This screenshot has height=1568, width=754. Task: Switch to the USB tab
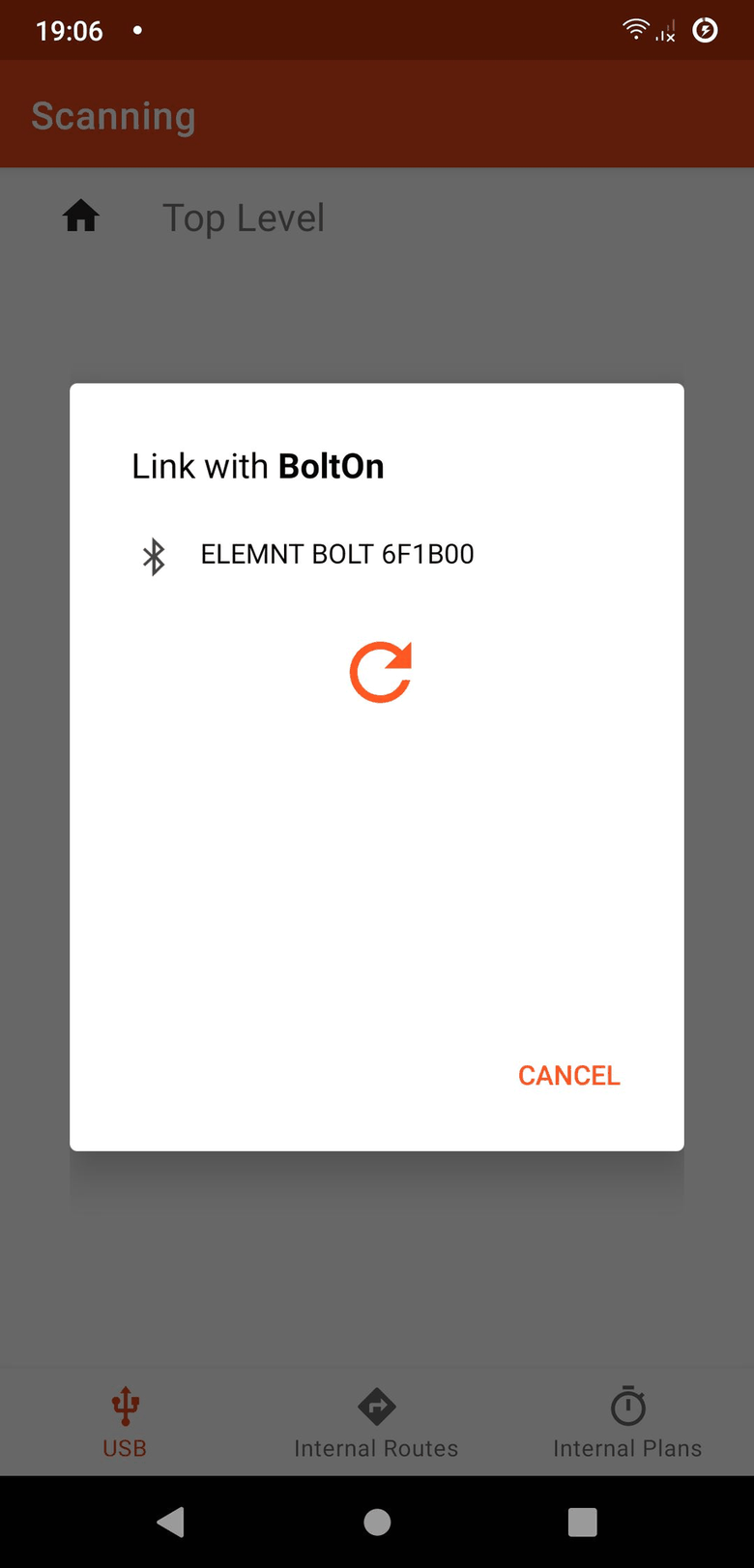pyautogui.click(x=124, y=1421)
